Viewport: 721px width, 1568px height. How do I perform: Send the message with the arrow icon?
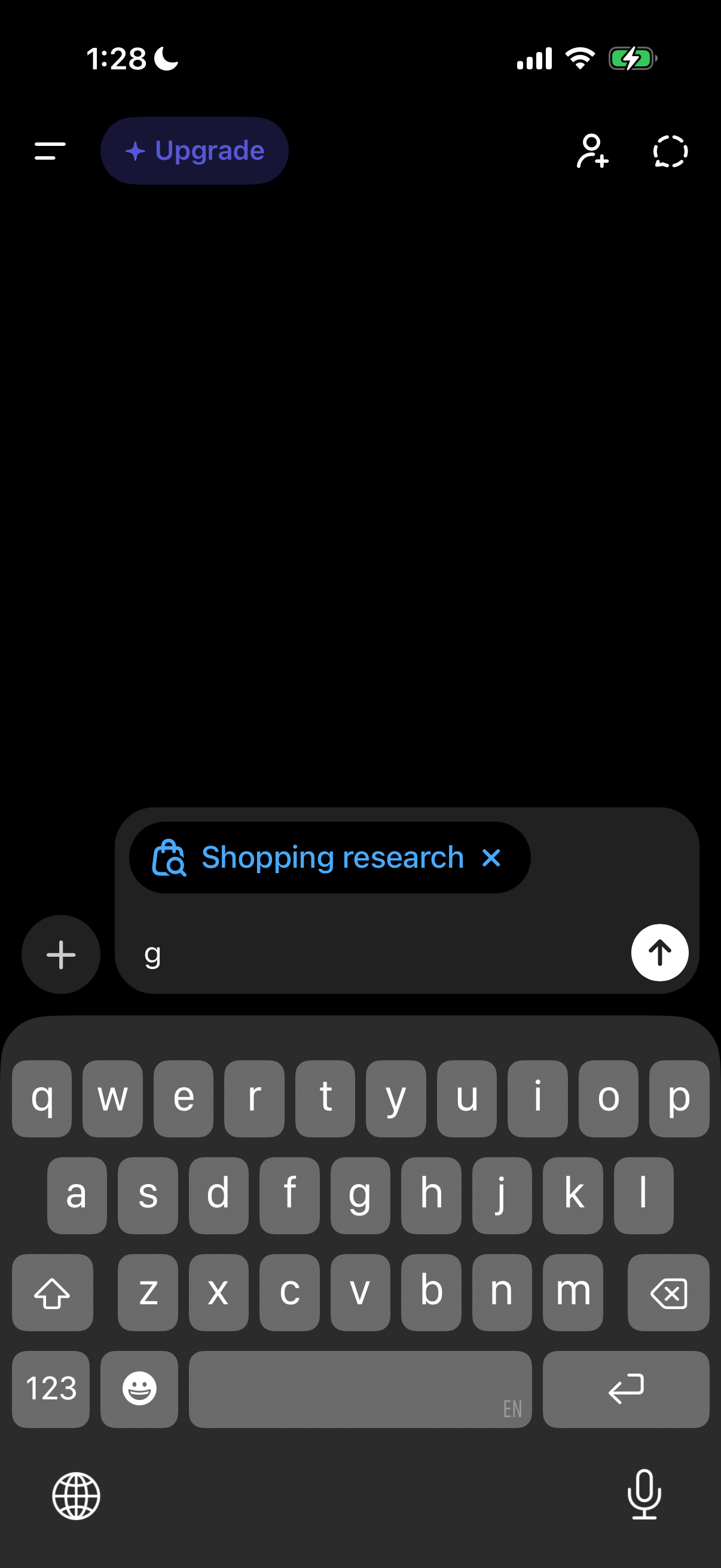pos(659,953)
